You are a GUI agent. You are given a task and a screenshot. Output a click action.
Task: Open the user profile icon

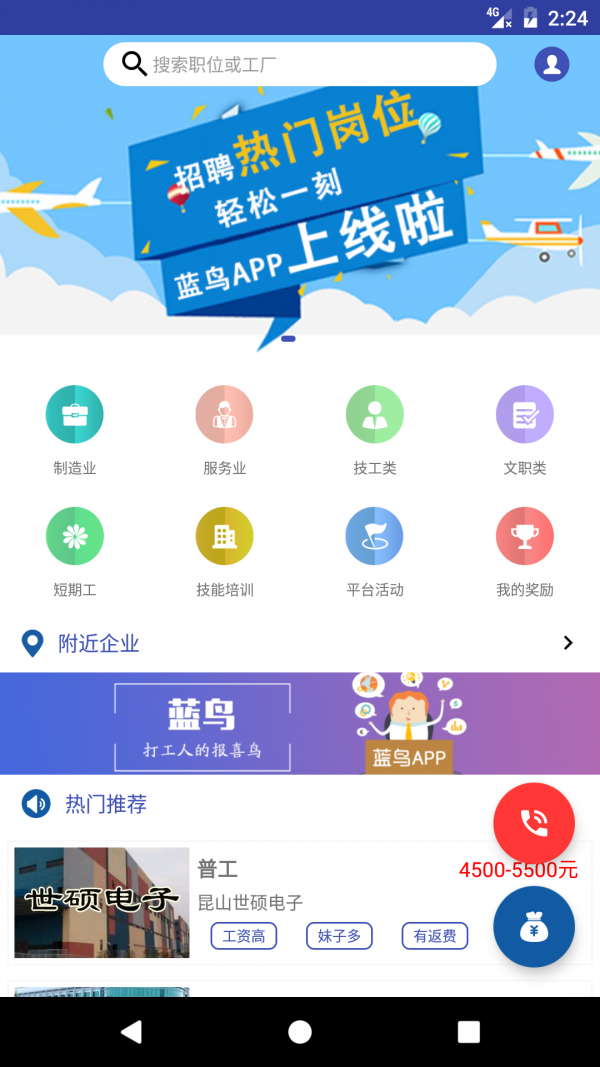pos(551,64)
